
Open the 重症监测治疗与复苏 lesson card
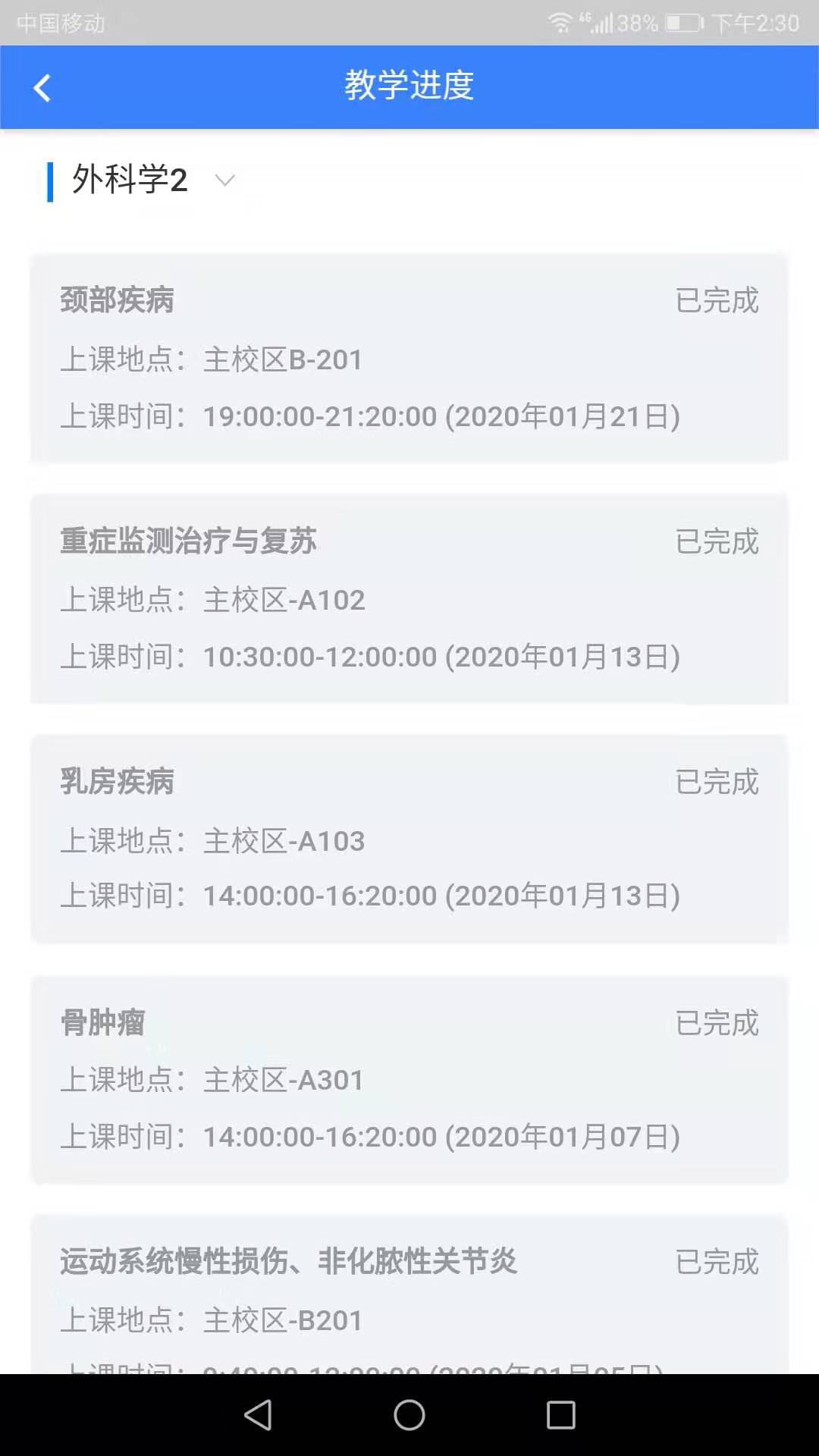pyautogui.click(x=409, y=599)
